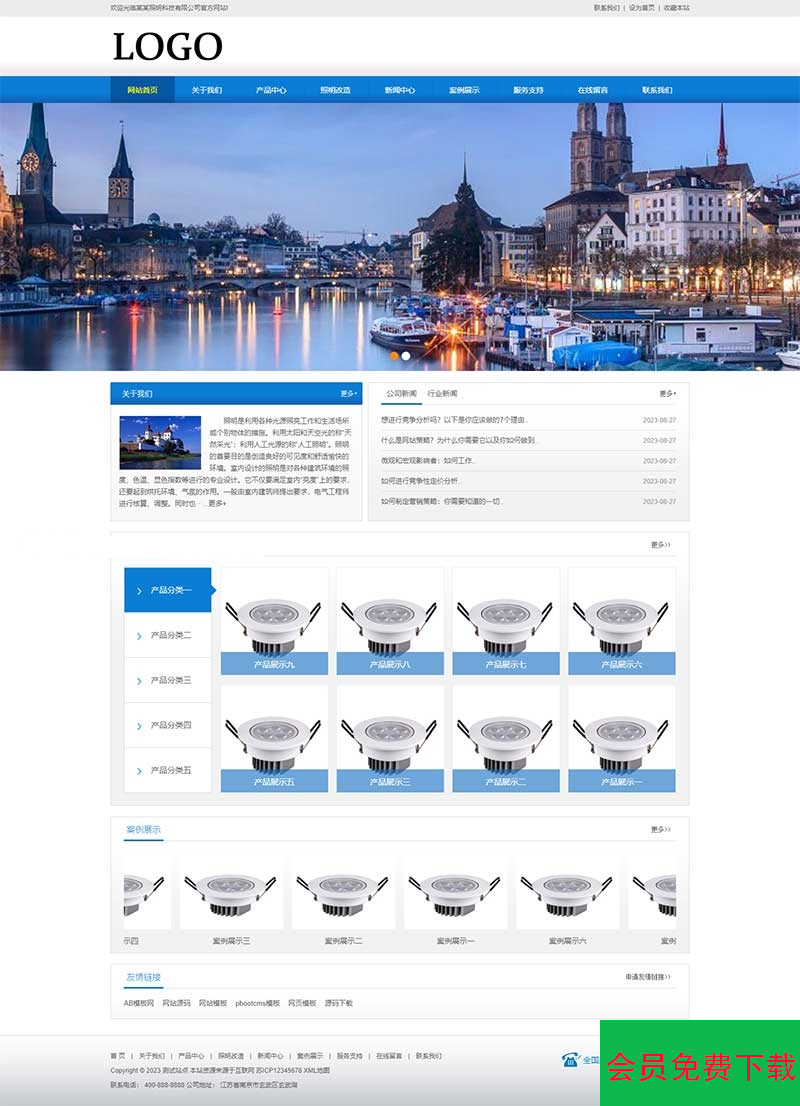
Task: Tap the 设为首页 link in the top bar
Action: (x=642, y=7)
